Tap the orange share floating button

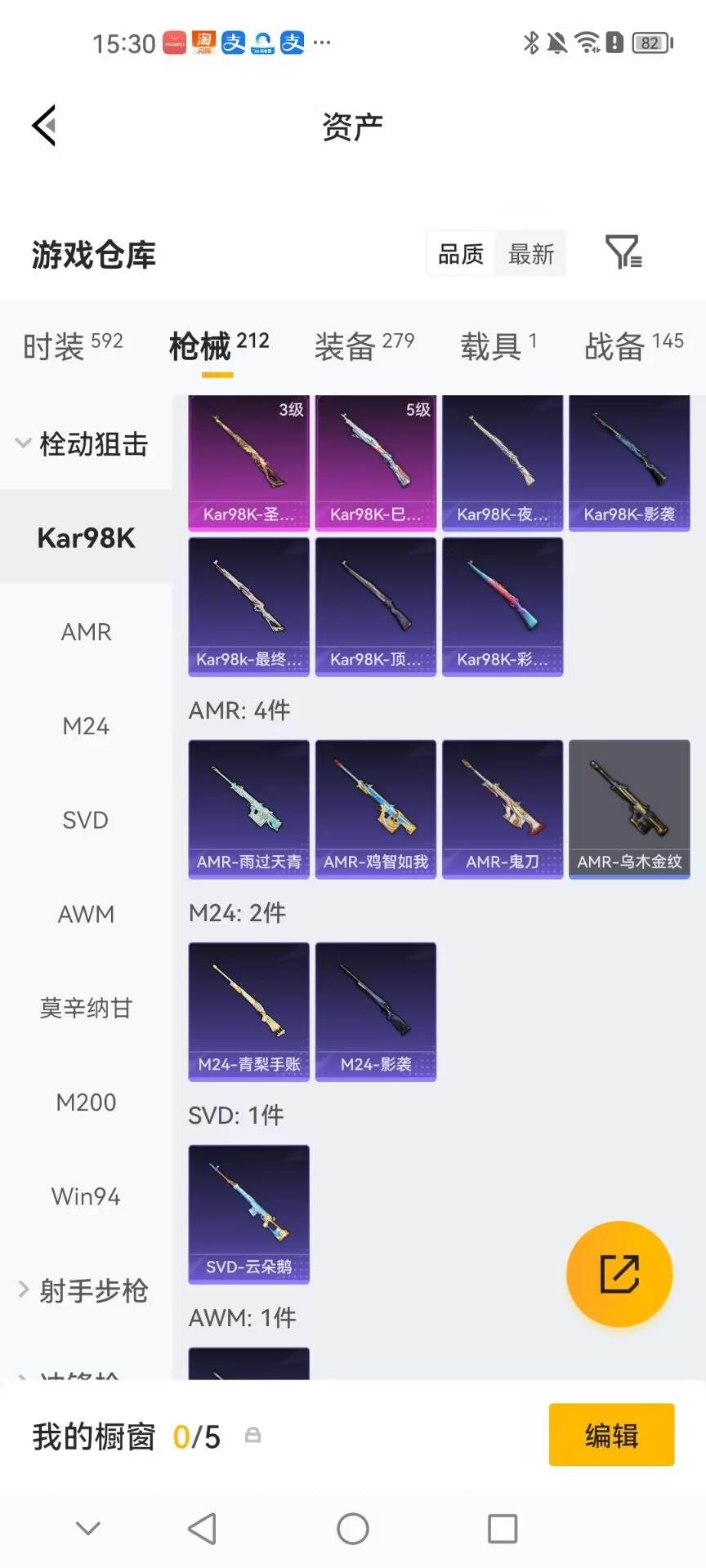619,1274
